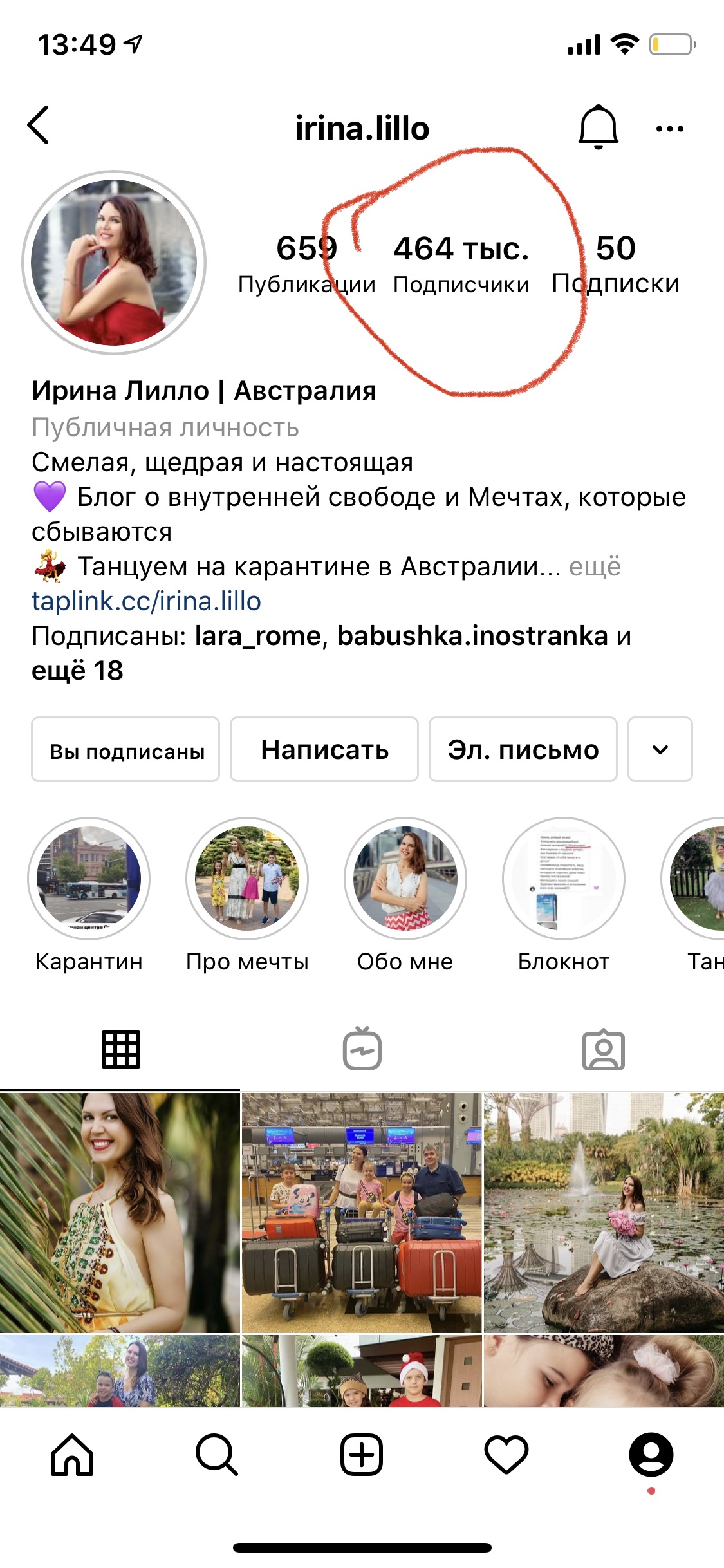Image resolution: width=724 pixels, height=1568 pixels.
Task: Tap the Вы подписаны button
Action: click(x=126, y=750)
